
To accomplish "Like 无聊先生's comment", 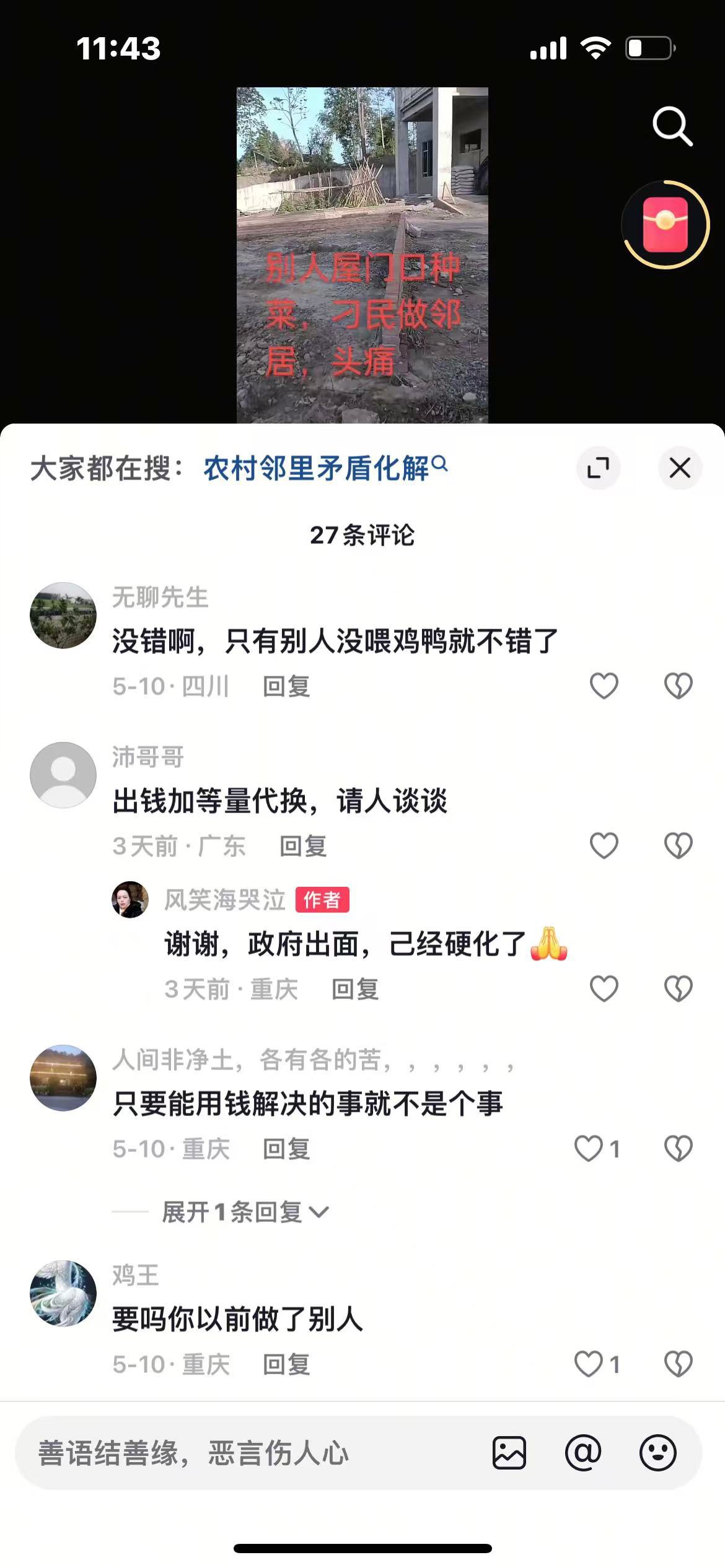I will pos(604,686).
